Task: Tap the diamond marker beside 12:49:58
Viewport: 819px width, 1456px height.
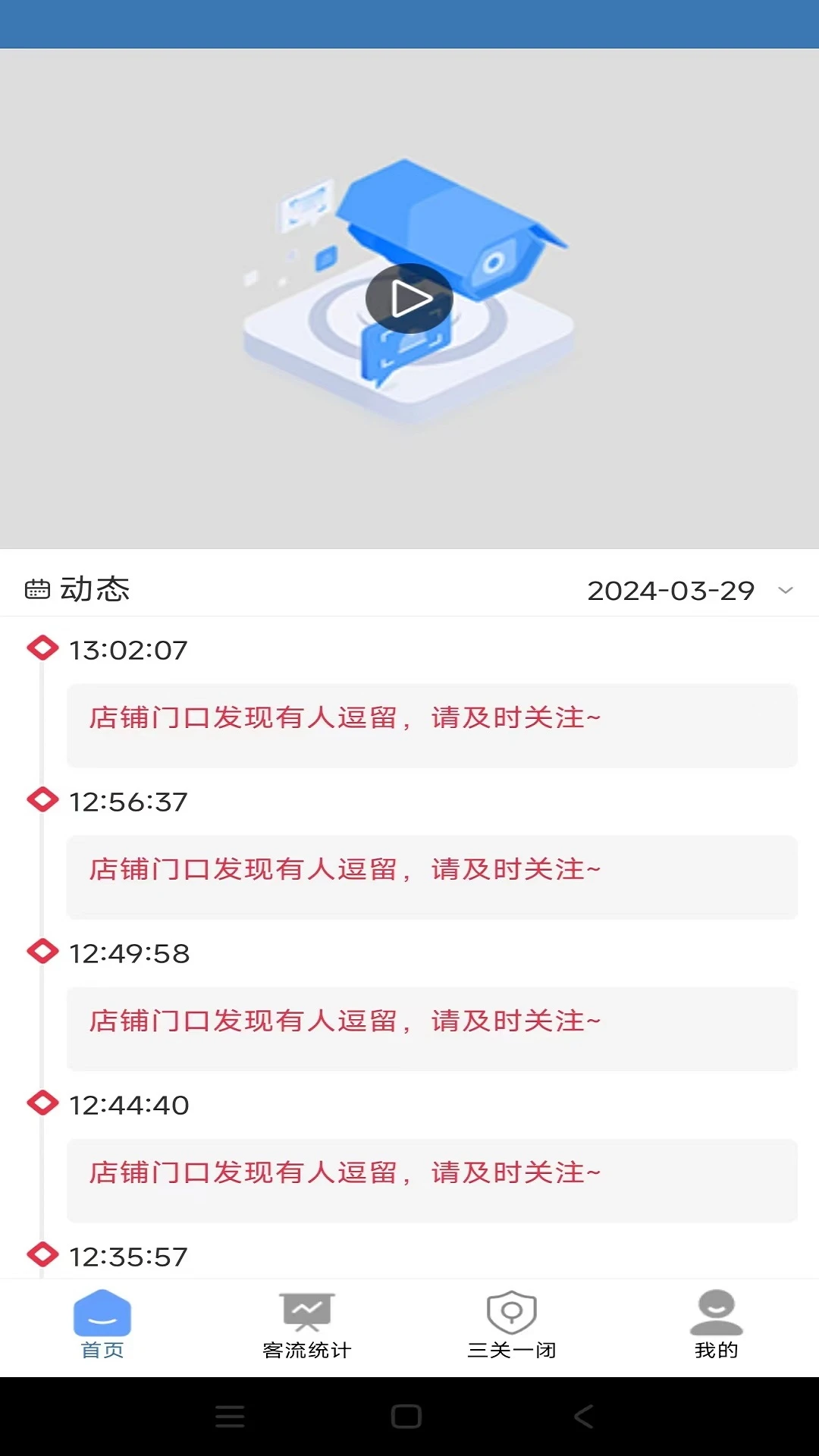Action: (42, 952)
